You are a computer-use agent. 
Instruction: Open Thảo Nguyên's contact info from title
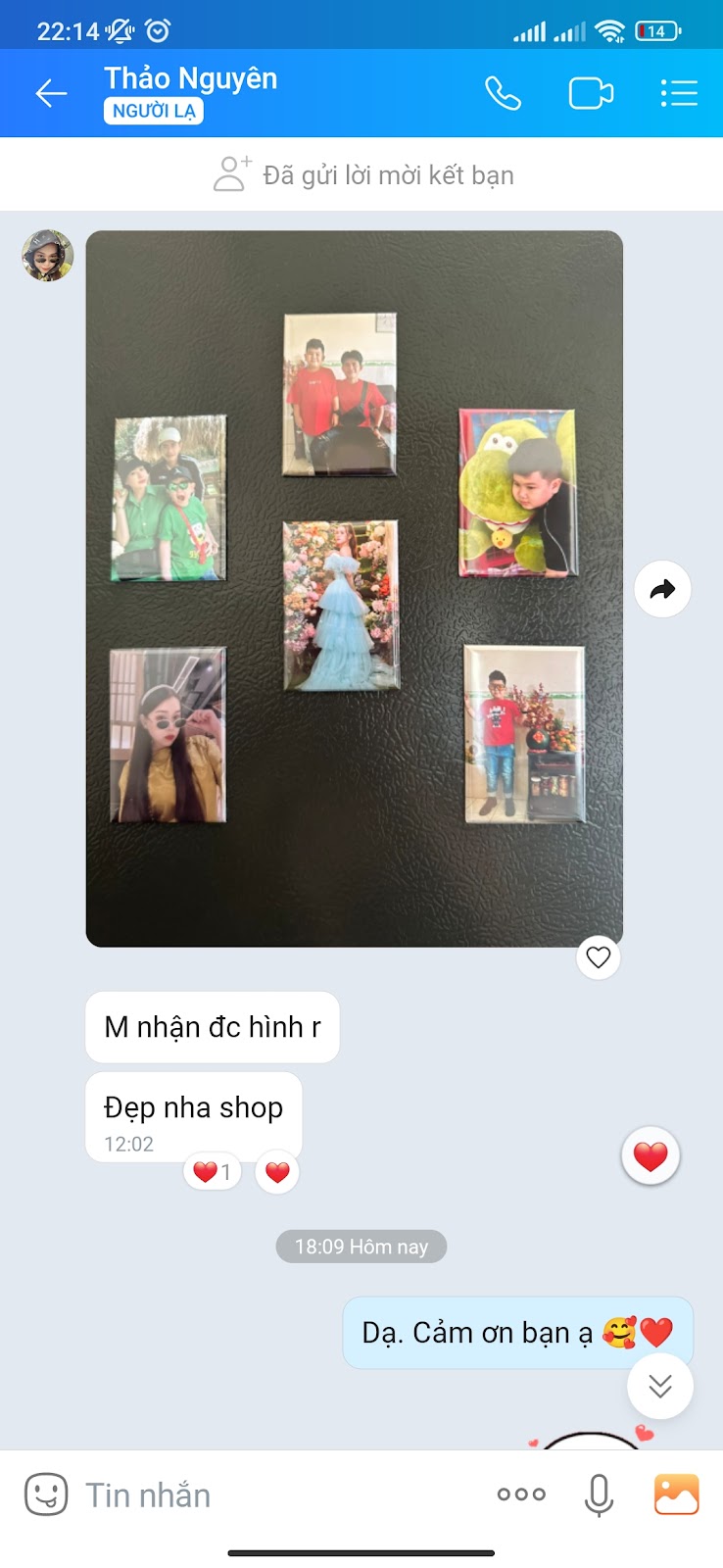point(191,79)
